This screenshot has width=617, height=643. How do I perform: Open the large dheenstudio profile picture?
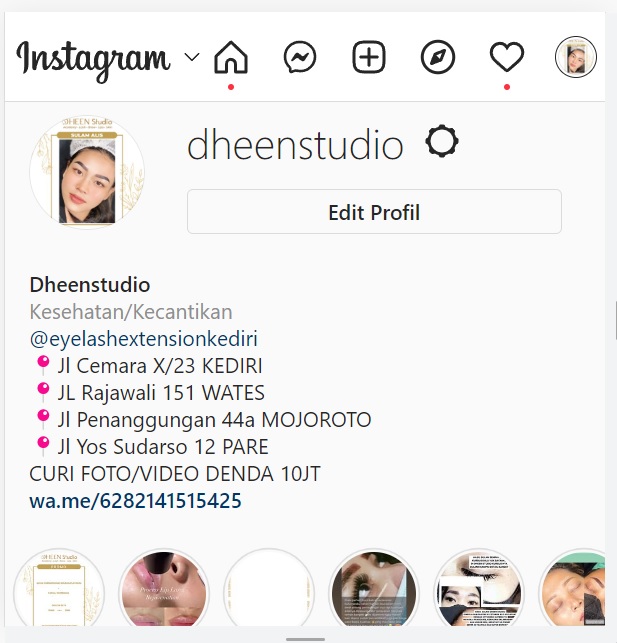pyautogui.click(x=87, y=170)
